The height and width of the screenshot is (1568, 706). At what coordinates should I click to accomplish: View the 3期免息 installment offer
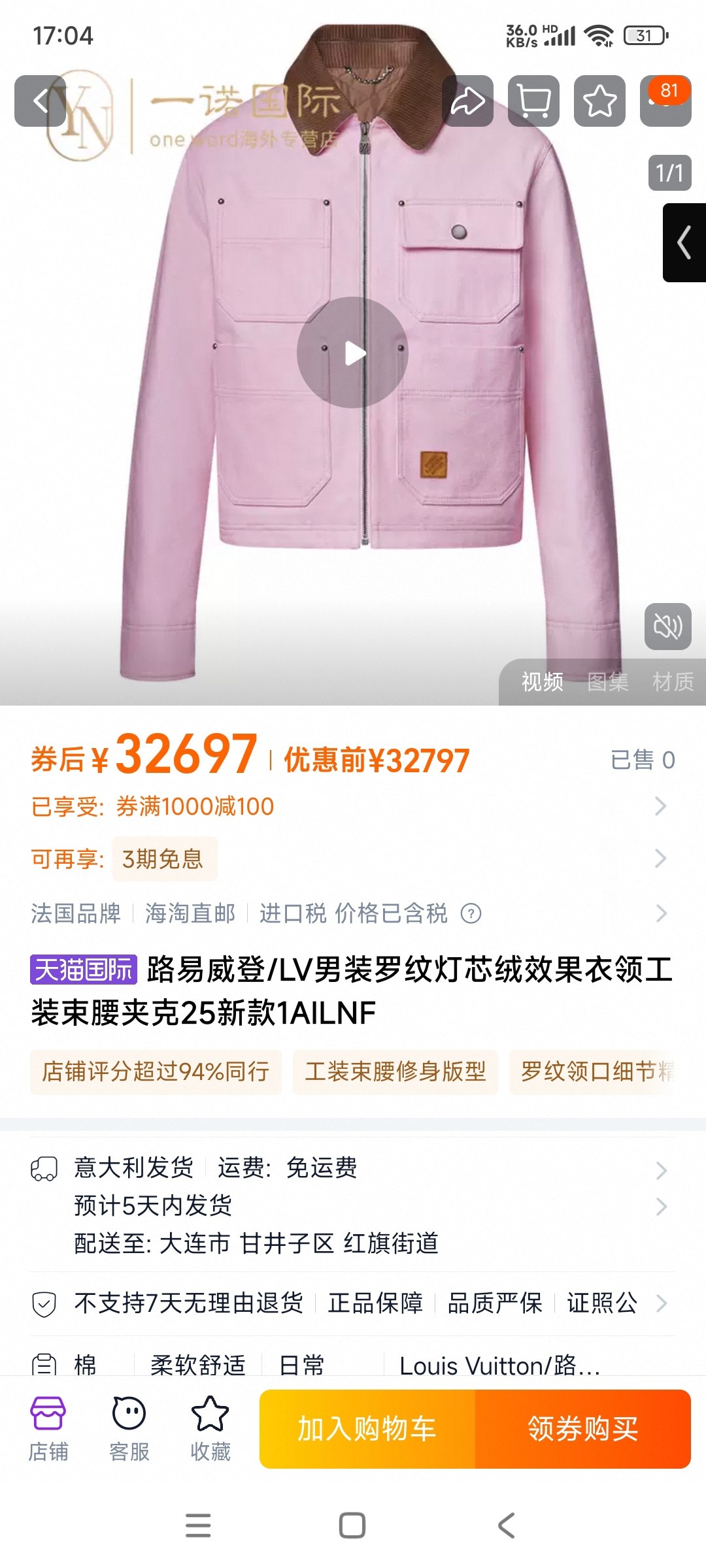[x=163, y=859]
